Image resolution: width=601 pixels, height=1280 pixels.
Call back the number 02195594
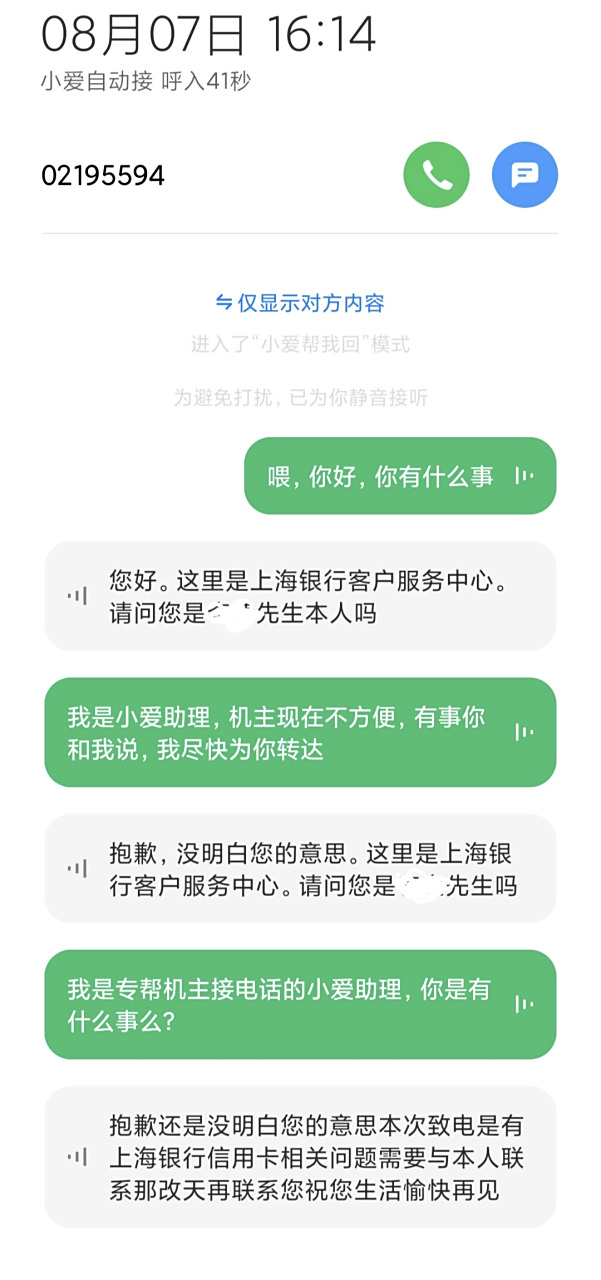pos(436,175)
